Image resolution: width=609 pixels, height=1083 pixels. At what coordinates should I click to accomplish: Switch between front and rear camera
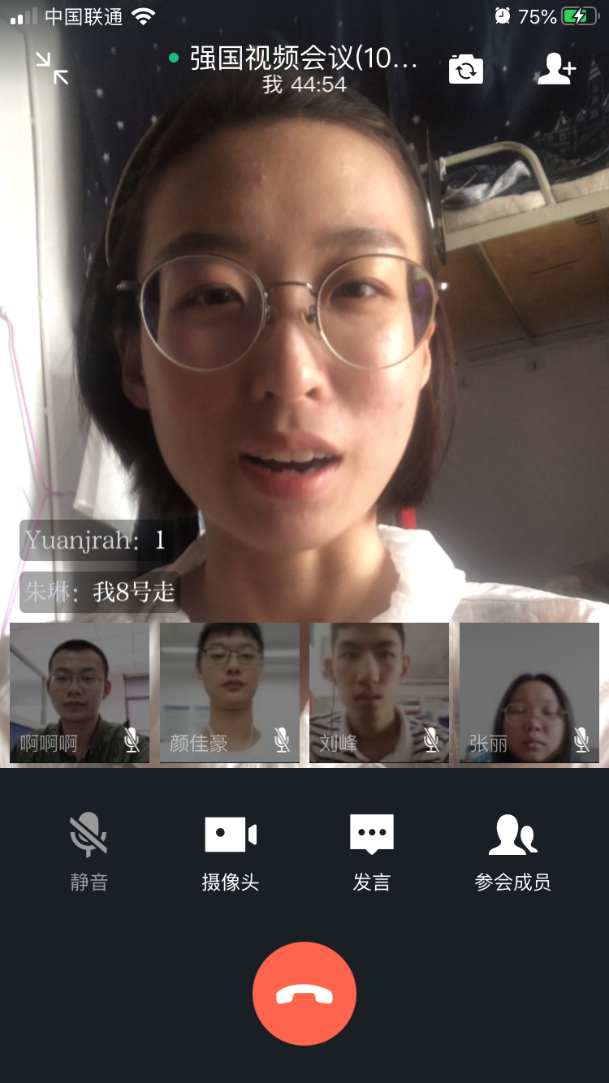(466, 68)
